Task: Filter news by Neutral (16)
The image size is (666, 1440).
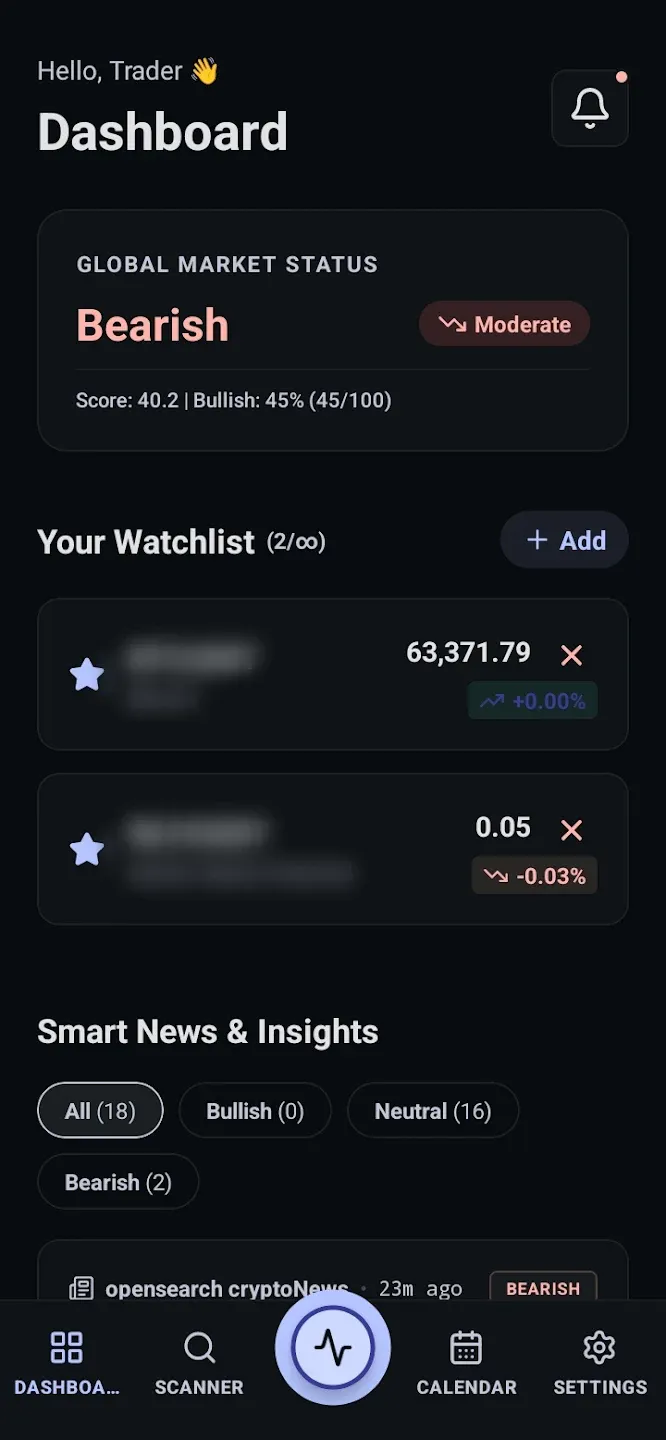Action: click(433, 1110)
